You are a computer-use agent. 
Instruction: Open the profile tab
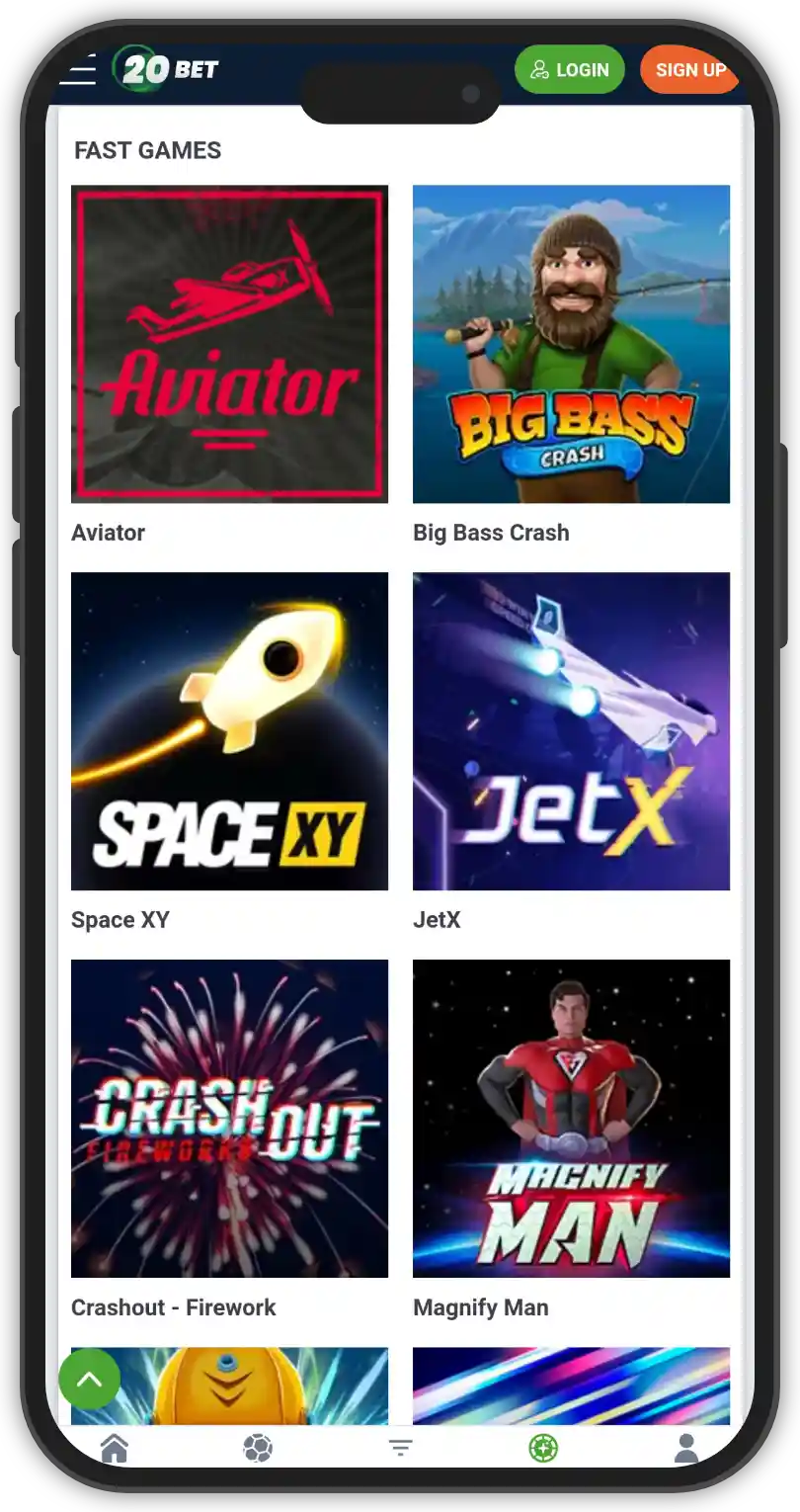(x=685, y=1449)
